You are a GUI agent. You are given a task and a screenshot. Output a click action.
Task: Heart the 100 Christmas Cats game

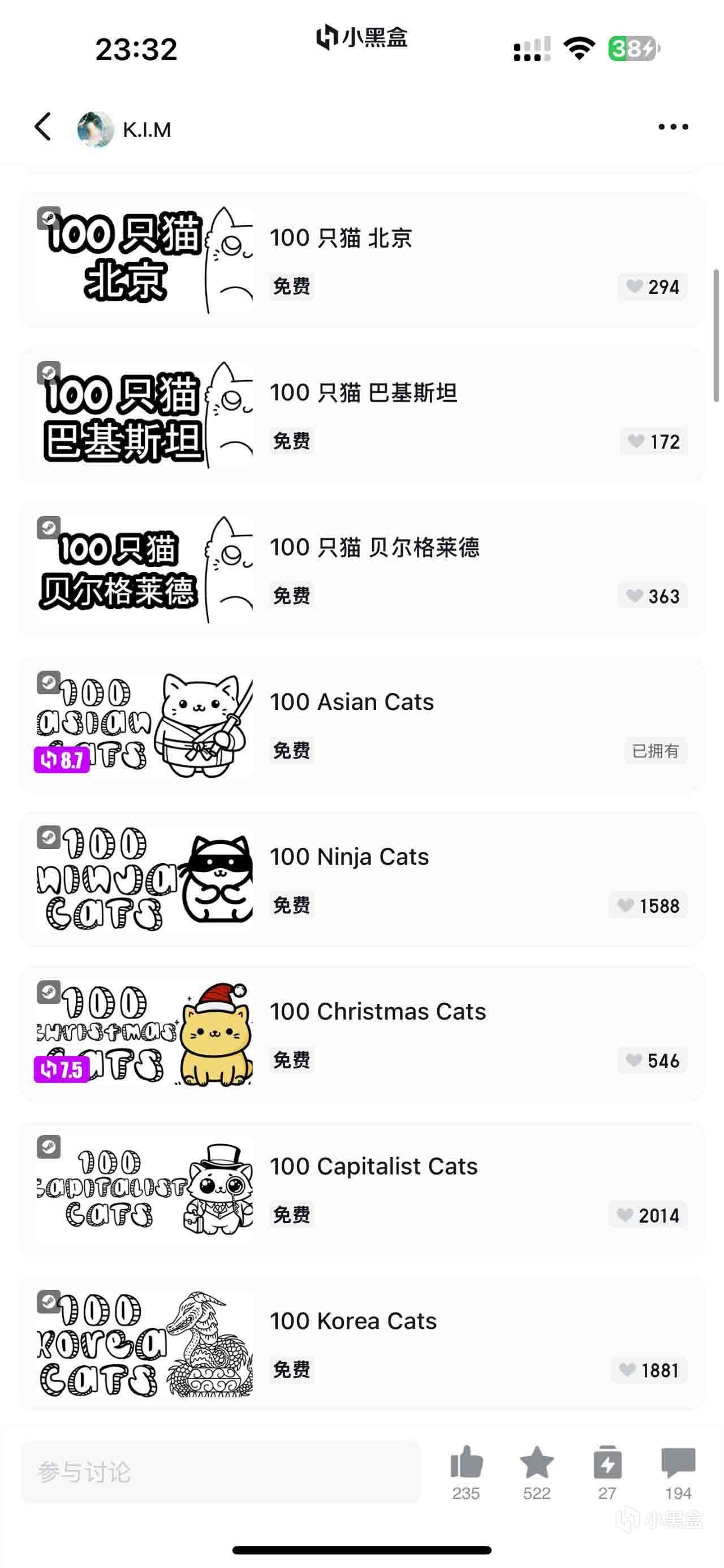652,1060
